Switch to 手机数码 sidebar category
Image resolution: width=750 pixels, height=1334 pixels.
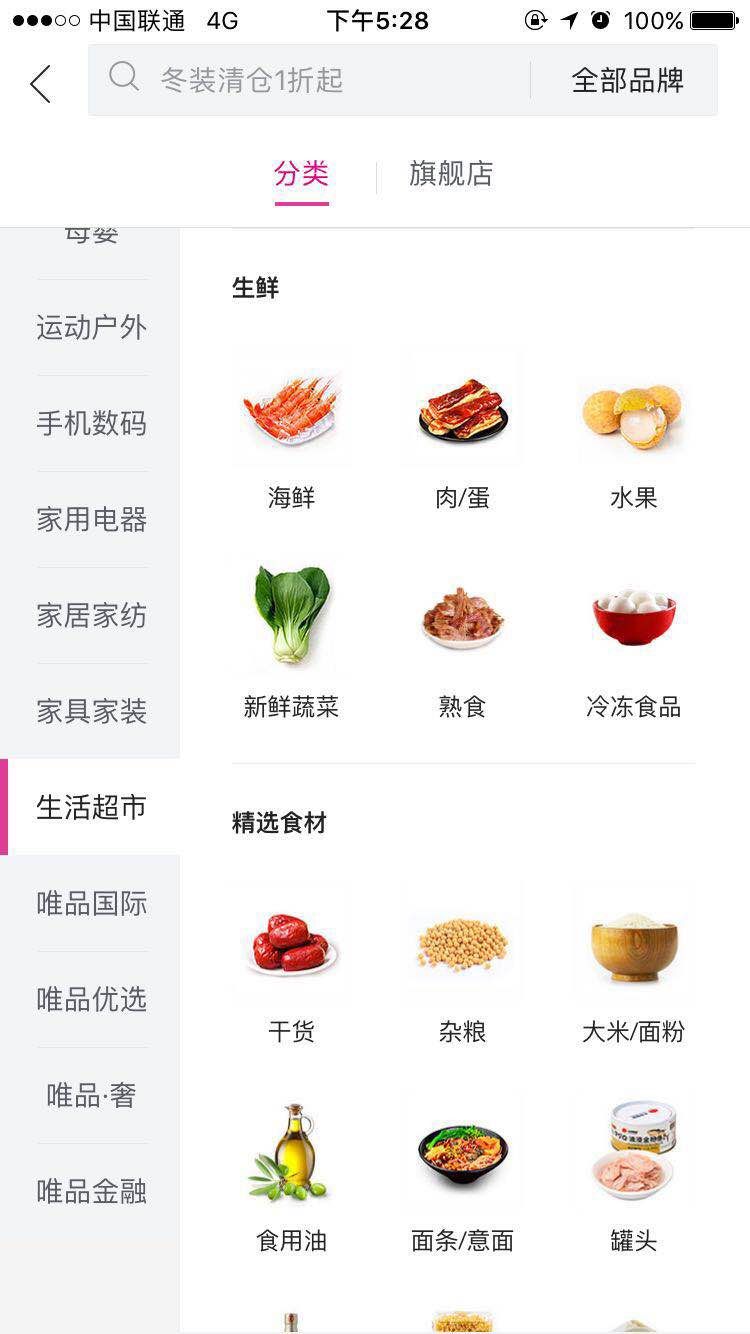[x=90, y=424]
